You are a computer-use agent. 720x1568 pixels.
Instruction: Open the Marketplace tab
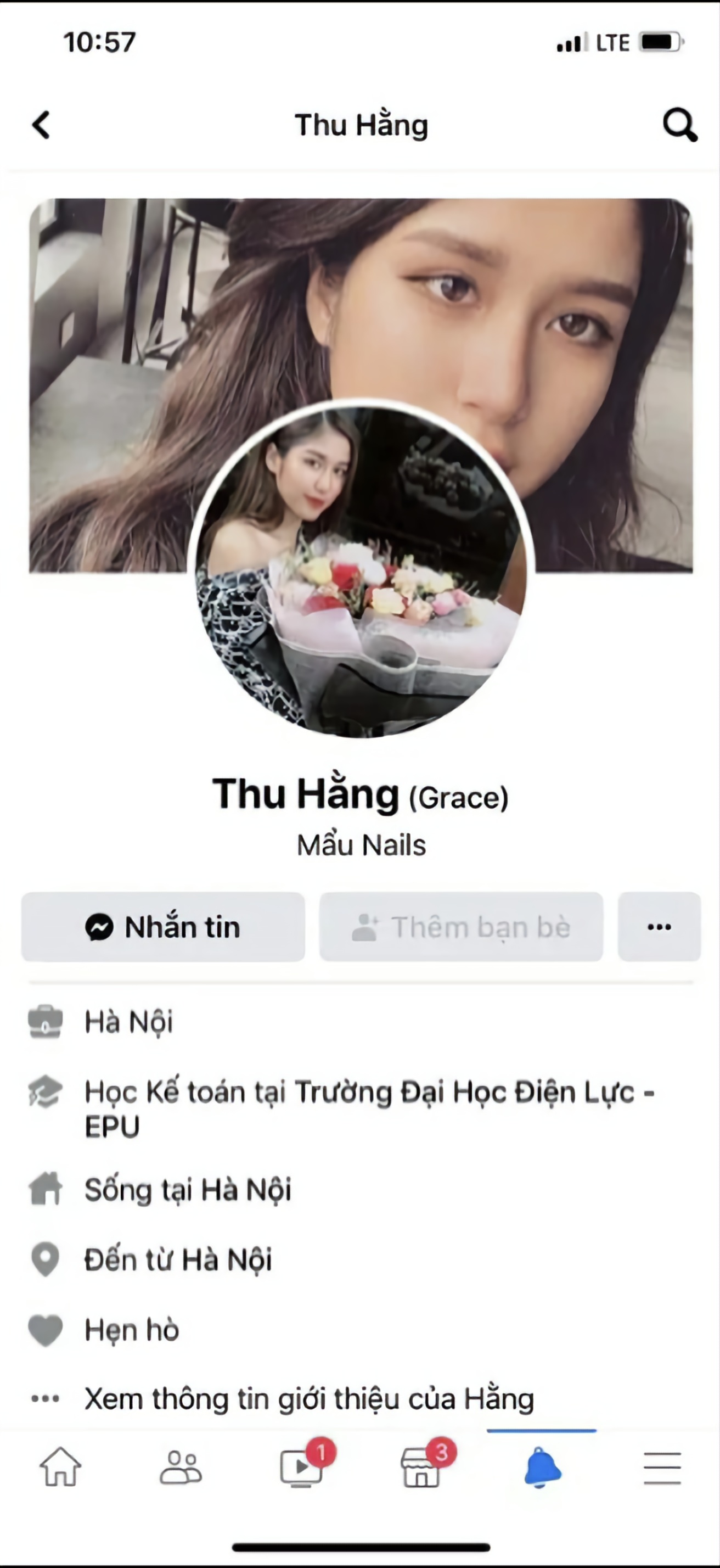[x=421, y=1468]
